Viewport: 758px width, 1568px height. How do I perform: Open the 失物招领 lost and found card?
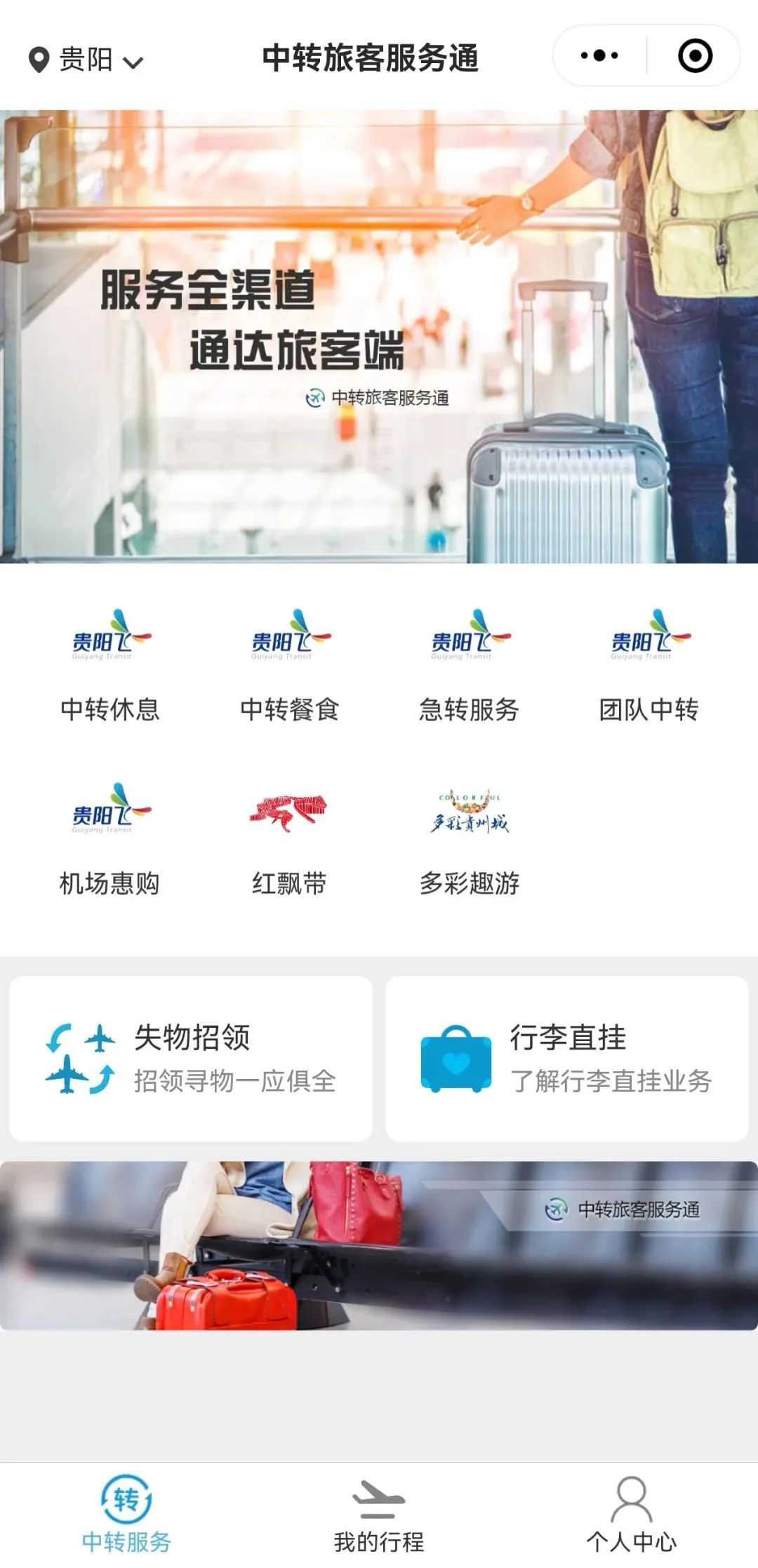click(191, 1058)
